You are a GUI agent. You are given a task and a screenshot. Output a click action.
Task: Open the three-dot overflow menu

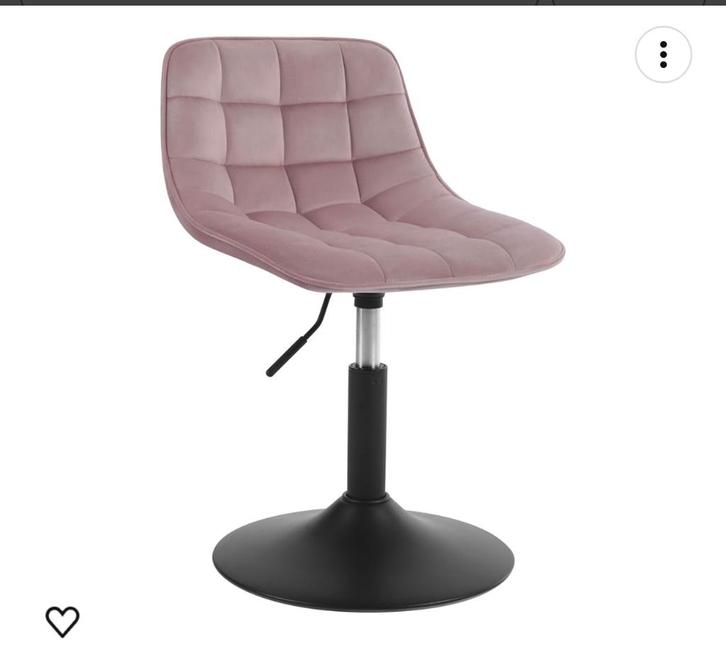[663, 54]
